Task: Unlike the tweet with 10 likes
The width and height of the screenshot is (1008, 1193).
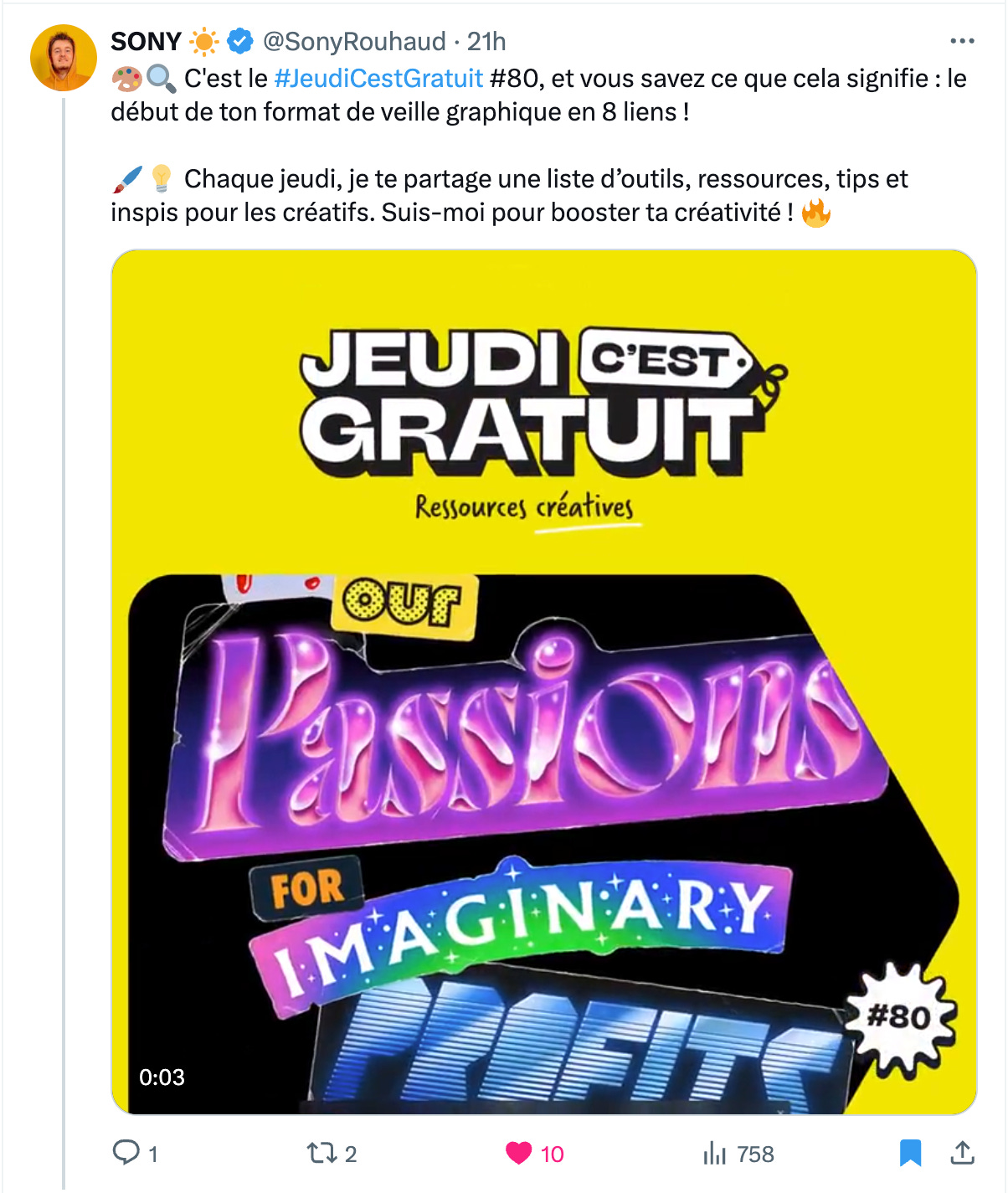Action: coord(519,1153)
